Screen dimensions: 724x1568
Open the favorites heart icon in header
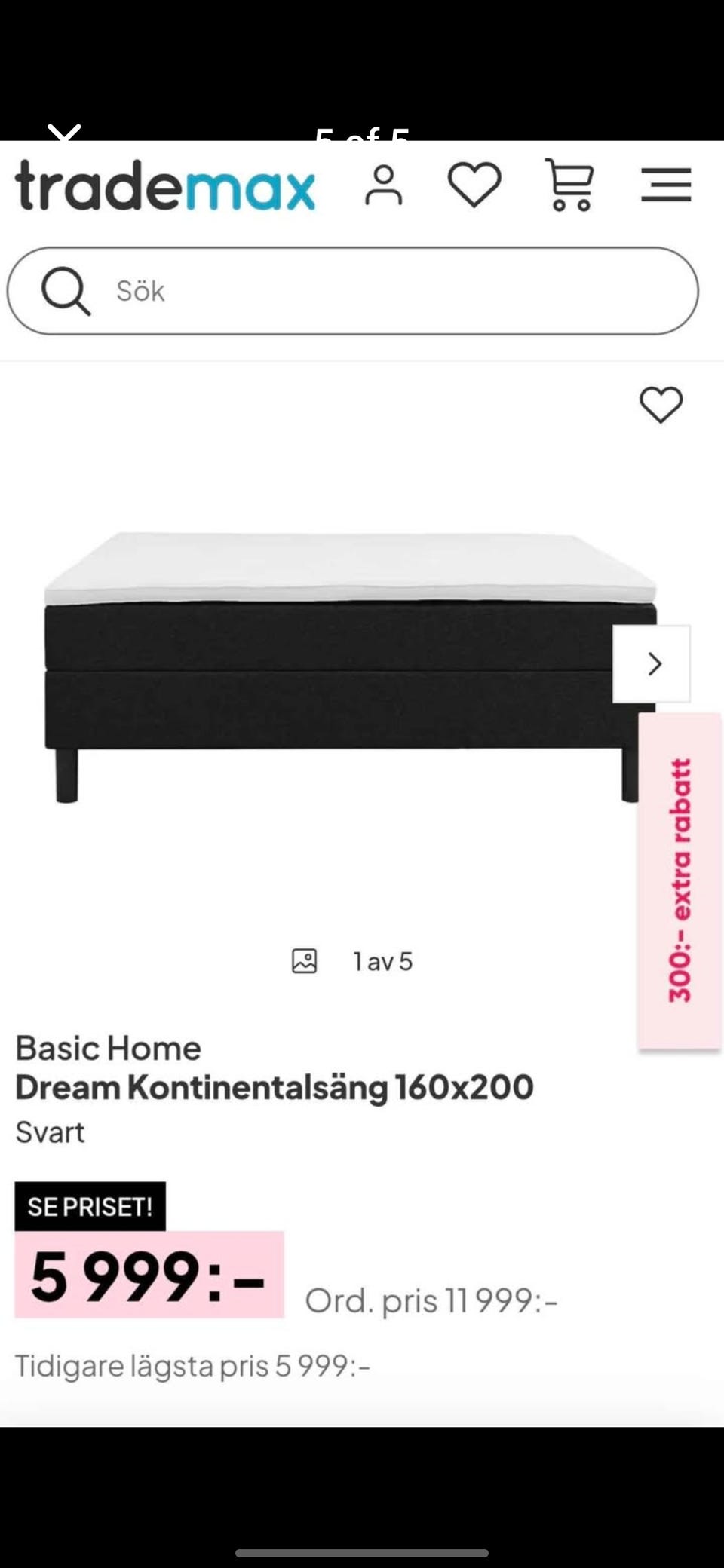point(475,183)
